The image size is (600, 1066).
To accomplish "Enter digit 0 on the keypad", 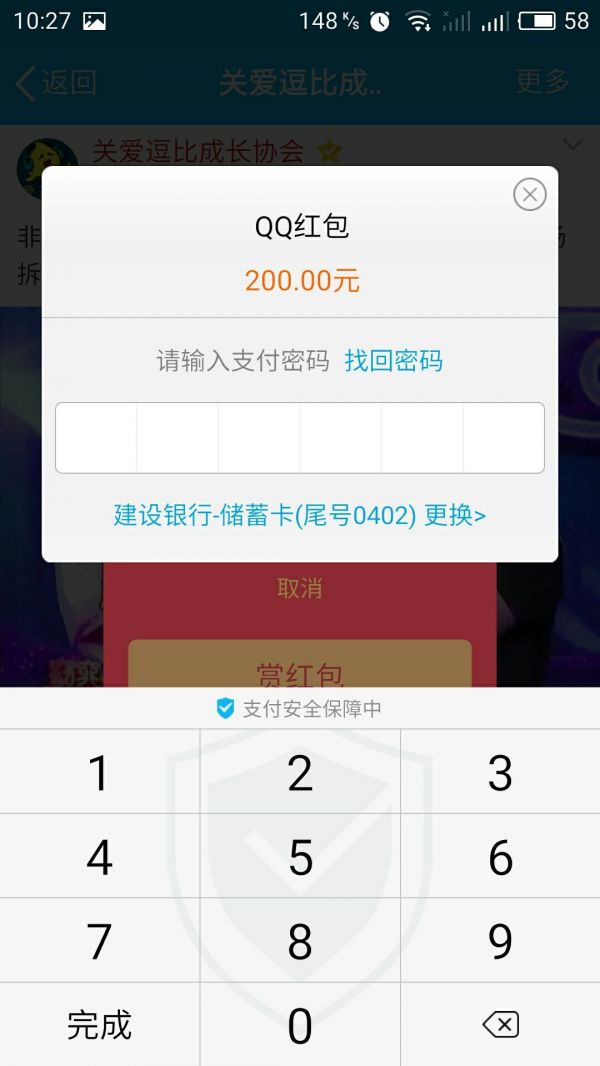I will click(300, 1026).
